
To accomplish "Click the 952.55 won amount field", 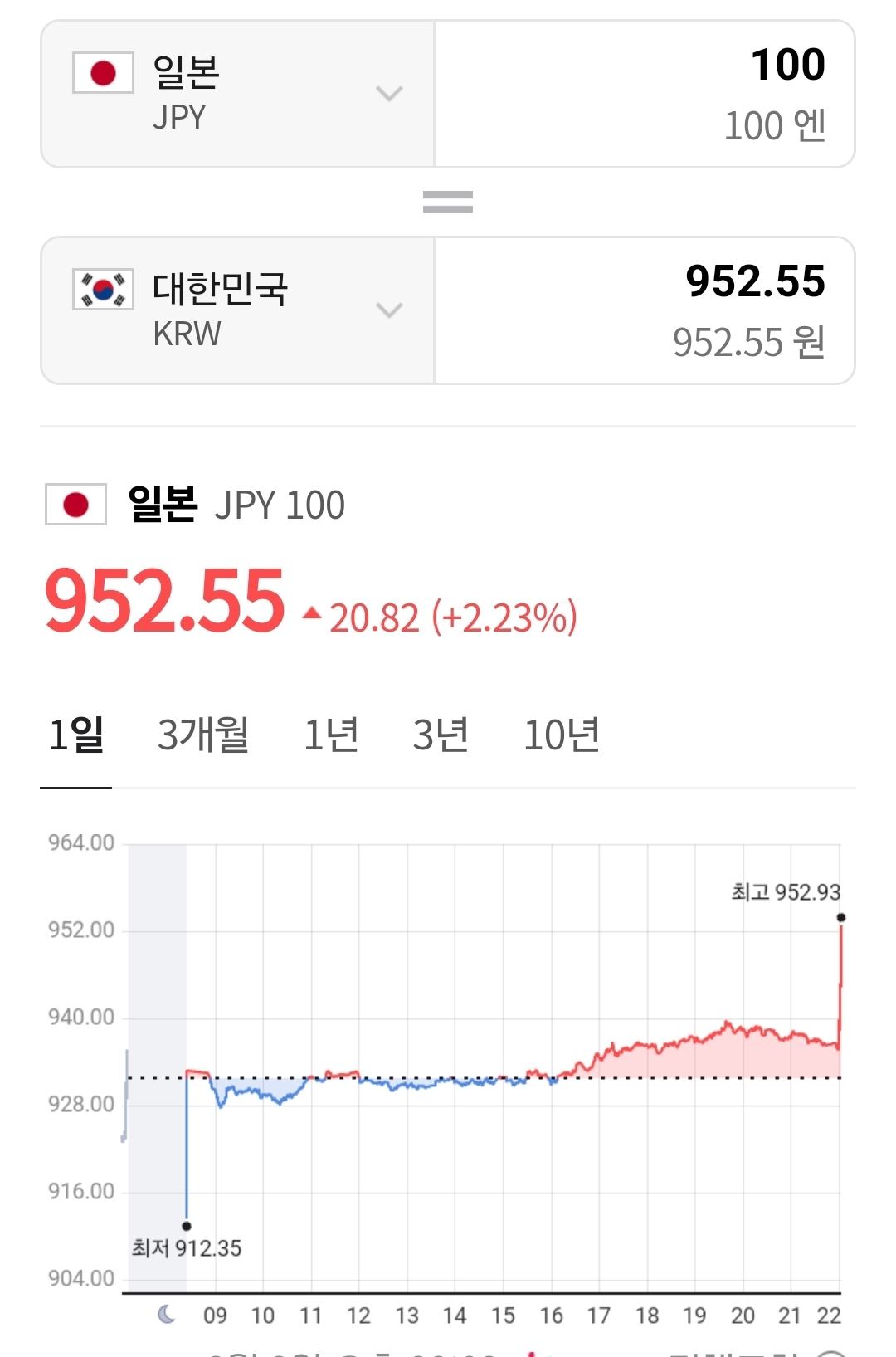I will (x=647, y=309).
